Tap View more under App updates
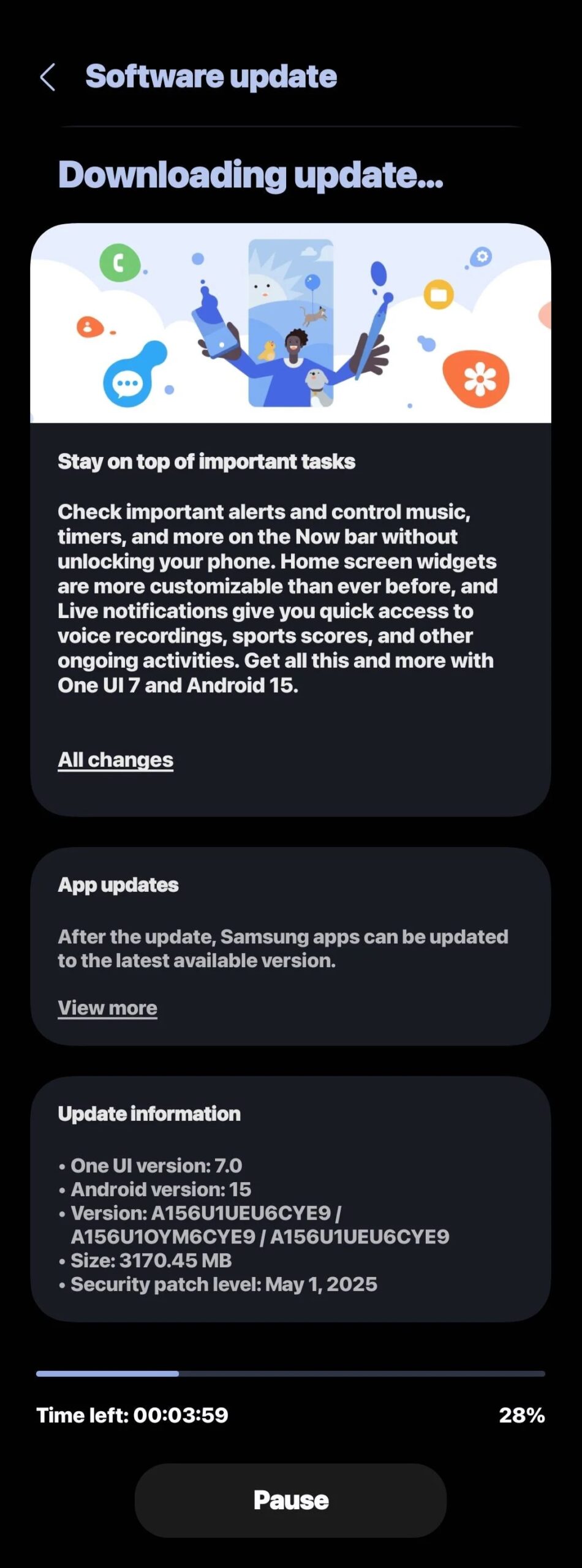Image resolution: width=582 pixels, height=1568 pixels. tap(107, 1008)
